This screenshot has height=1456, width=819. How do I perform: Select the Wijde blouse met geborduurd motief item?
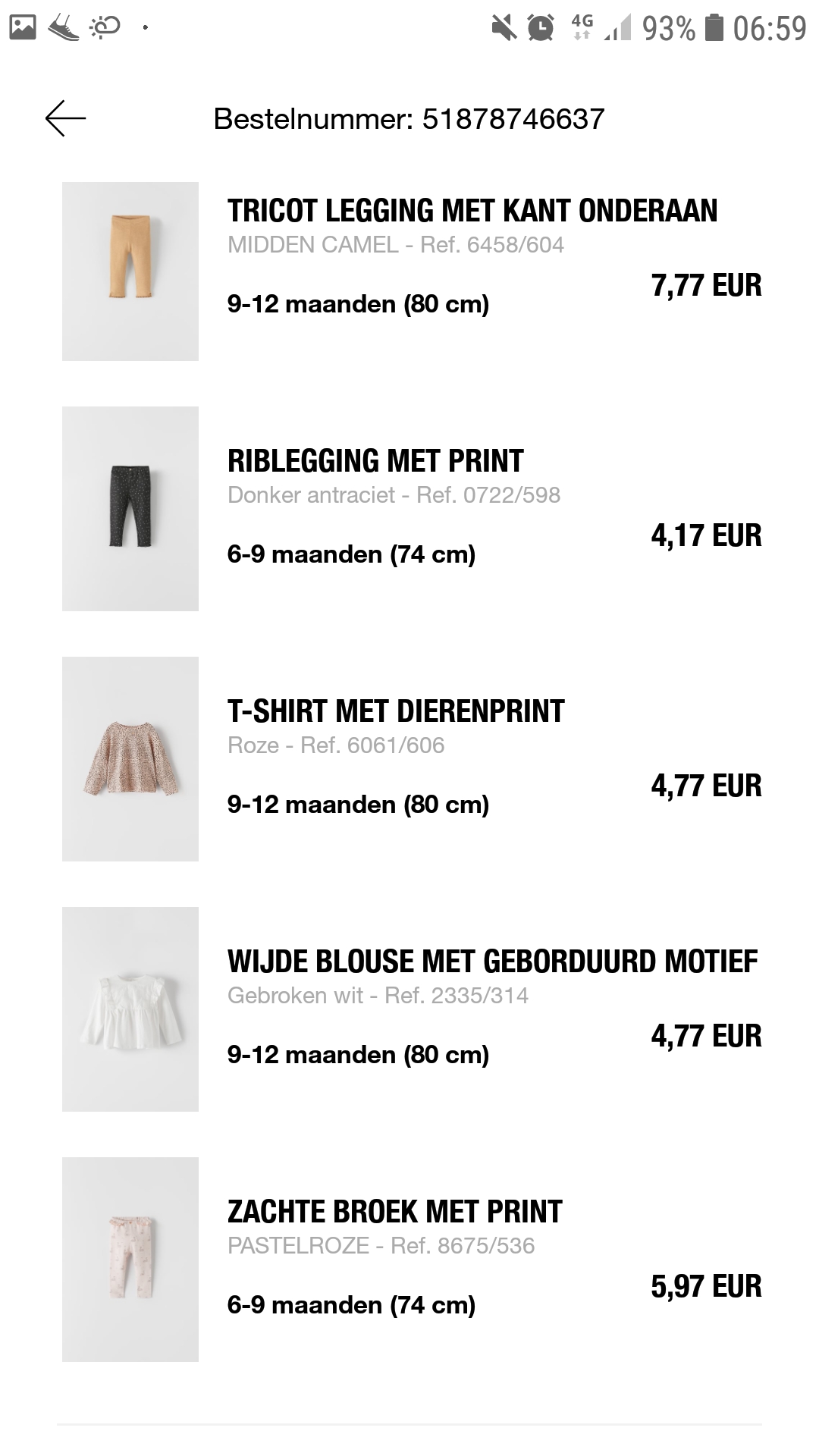click(412, 1009)
